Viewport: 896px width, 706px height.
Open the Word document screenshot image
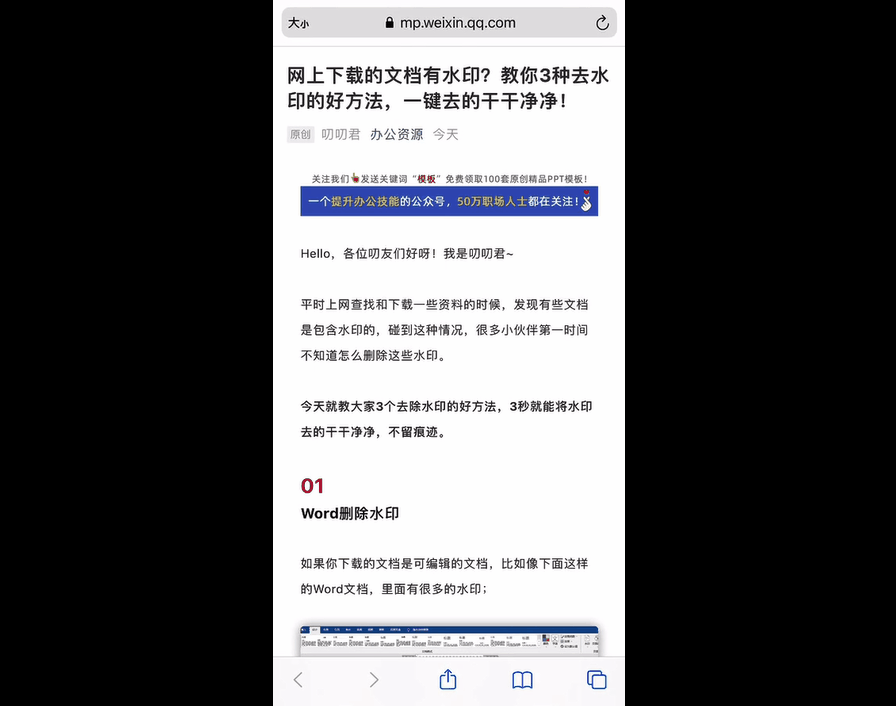click(x=449, y=641)
